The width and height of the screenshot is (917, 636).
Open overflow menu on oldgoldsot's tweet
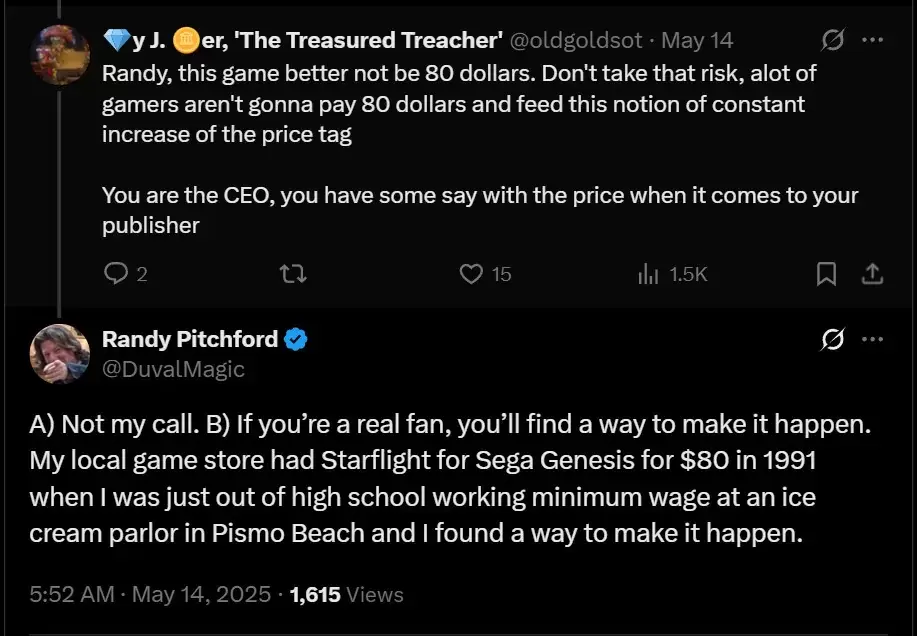(x=872, y=41)
